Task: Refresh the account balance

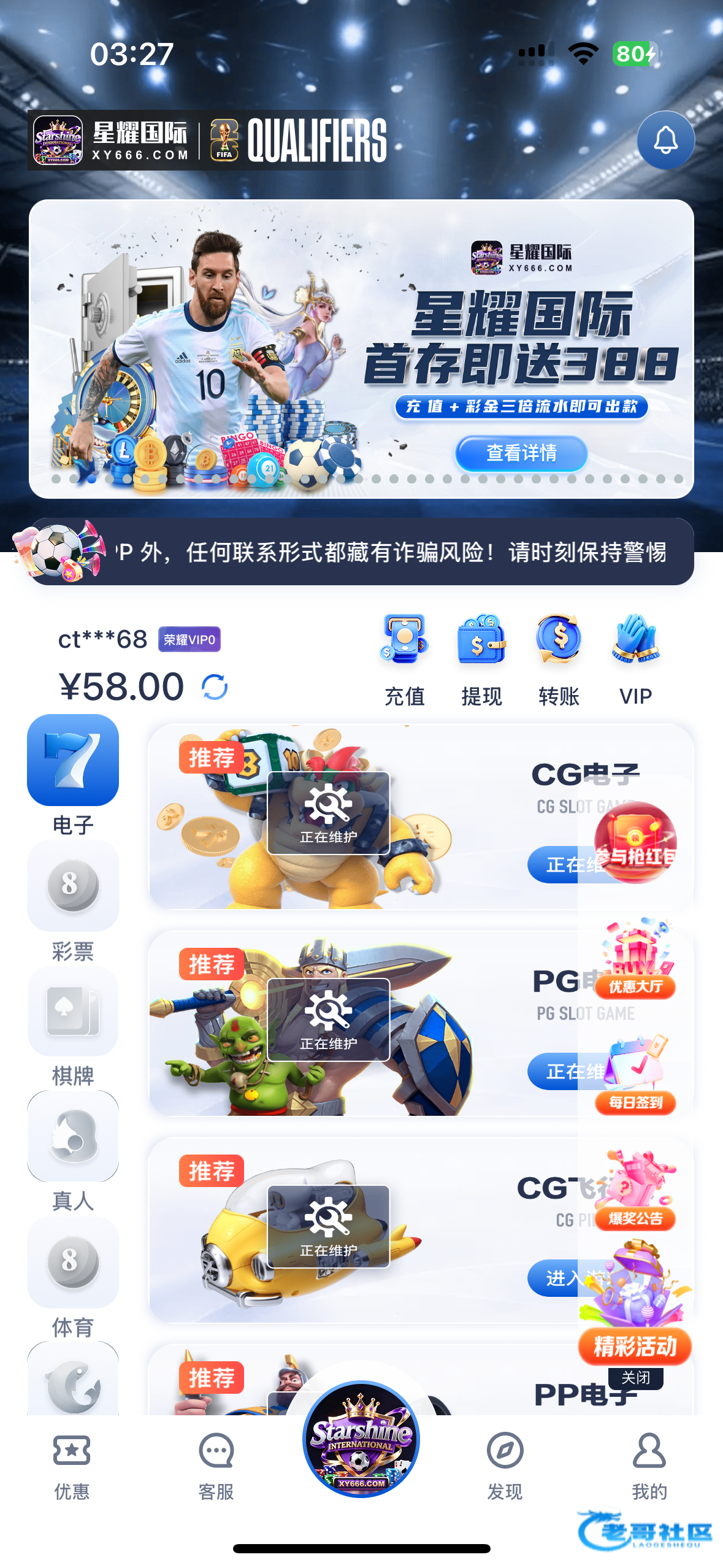Action: click(x=215, y=687)
